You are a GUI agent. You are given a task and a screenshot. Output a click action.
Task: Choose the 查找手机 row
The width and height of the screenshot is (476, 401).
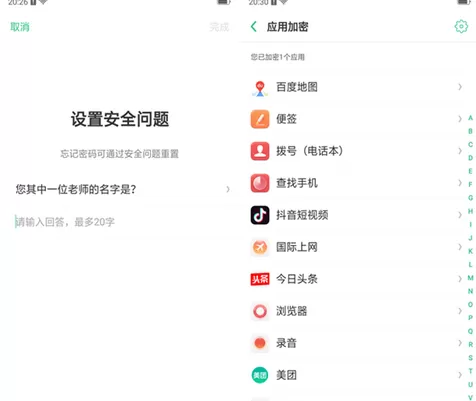(357, 183)
